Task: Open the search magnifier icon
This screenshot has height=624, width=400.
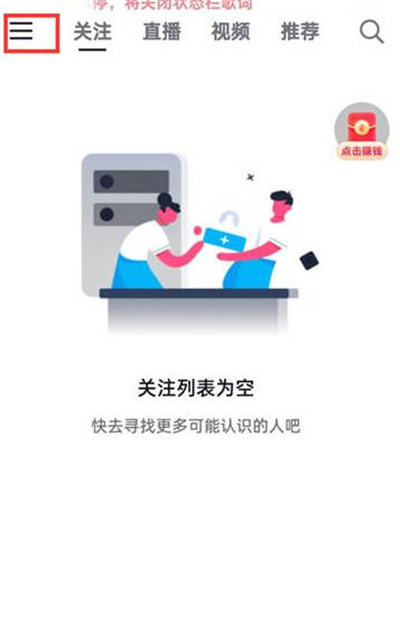Action: click(372, 32)
